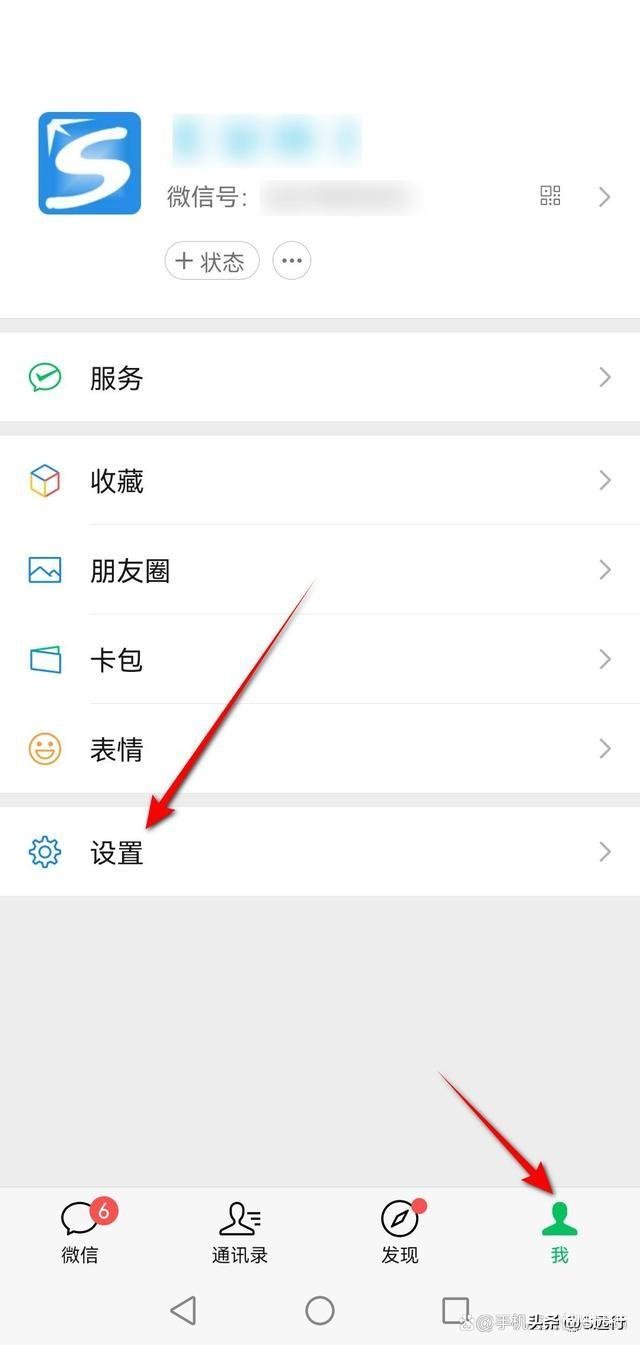Select the 我 tab
The width and height of the screenshot is (640, 1345).
point(560,1232)
